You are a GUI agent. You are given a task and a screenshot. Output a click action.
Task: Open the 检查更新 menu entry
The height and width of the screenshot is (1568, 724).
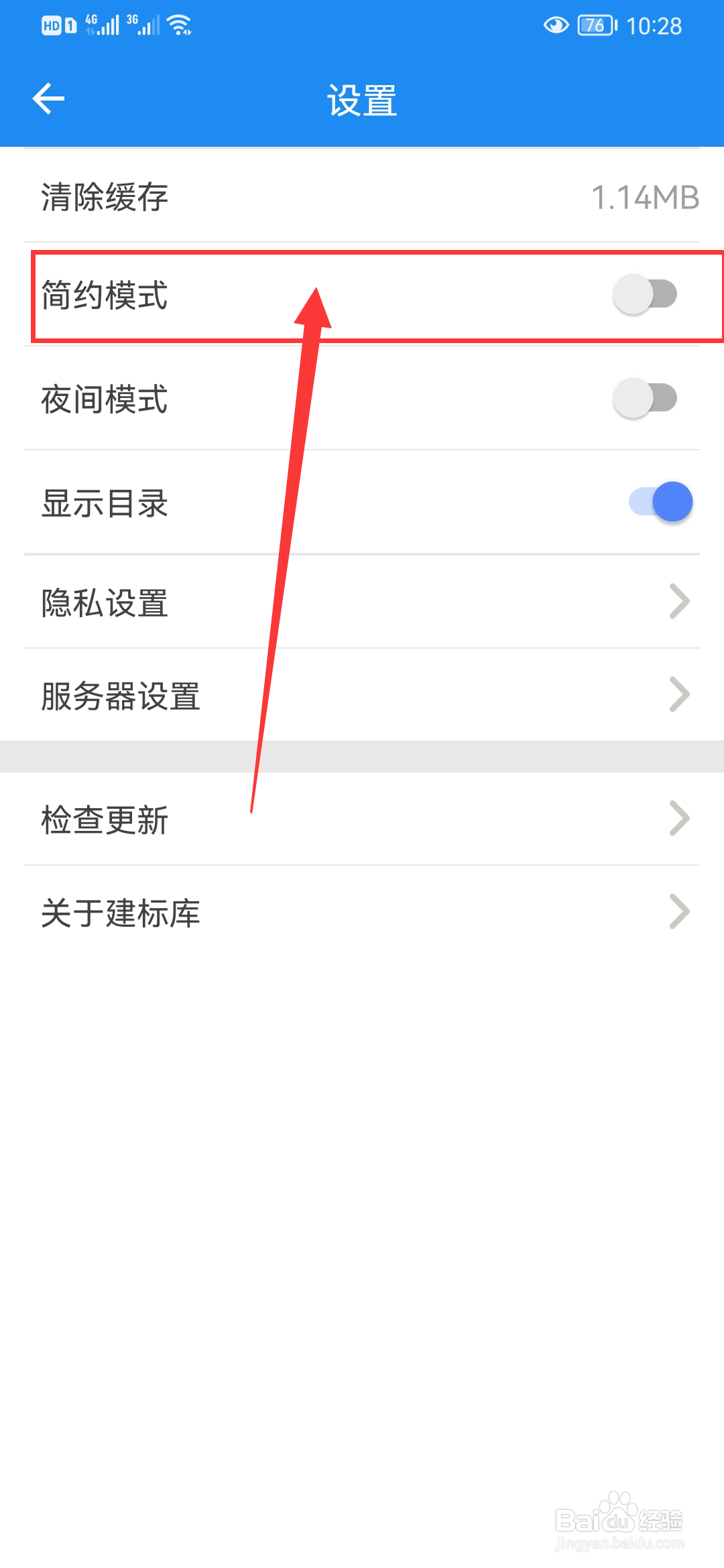coord(105,819)
